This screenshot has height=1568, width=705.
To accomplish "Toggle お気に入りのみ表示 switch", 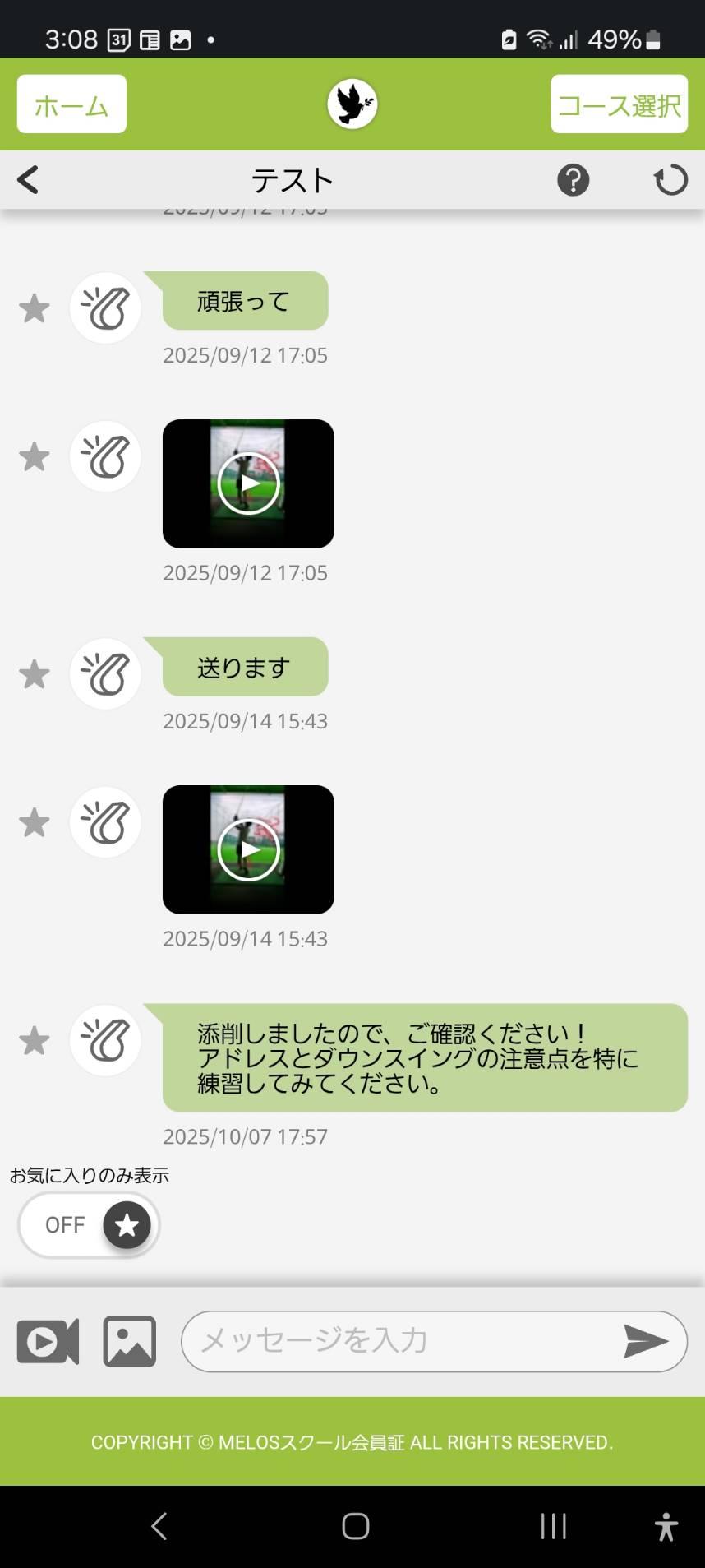I will [89, 1225].
